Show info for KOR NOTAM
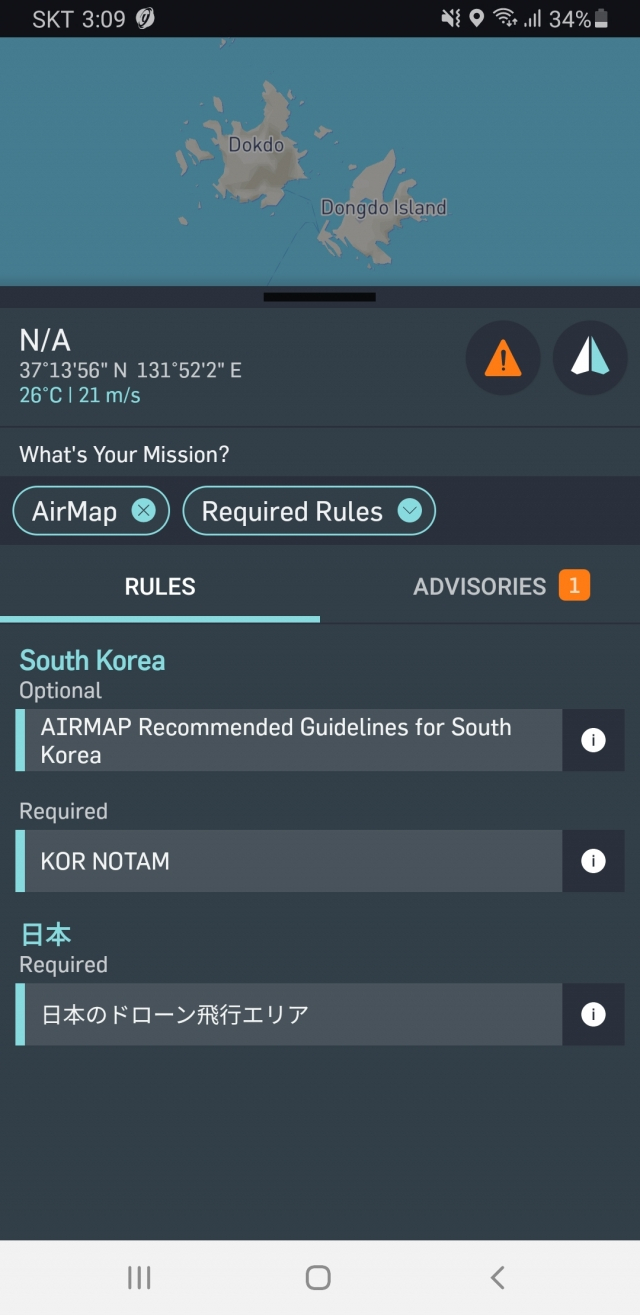The height and width of the screenshot is (1315, 640). (593, 861)
